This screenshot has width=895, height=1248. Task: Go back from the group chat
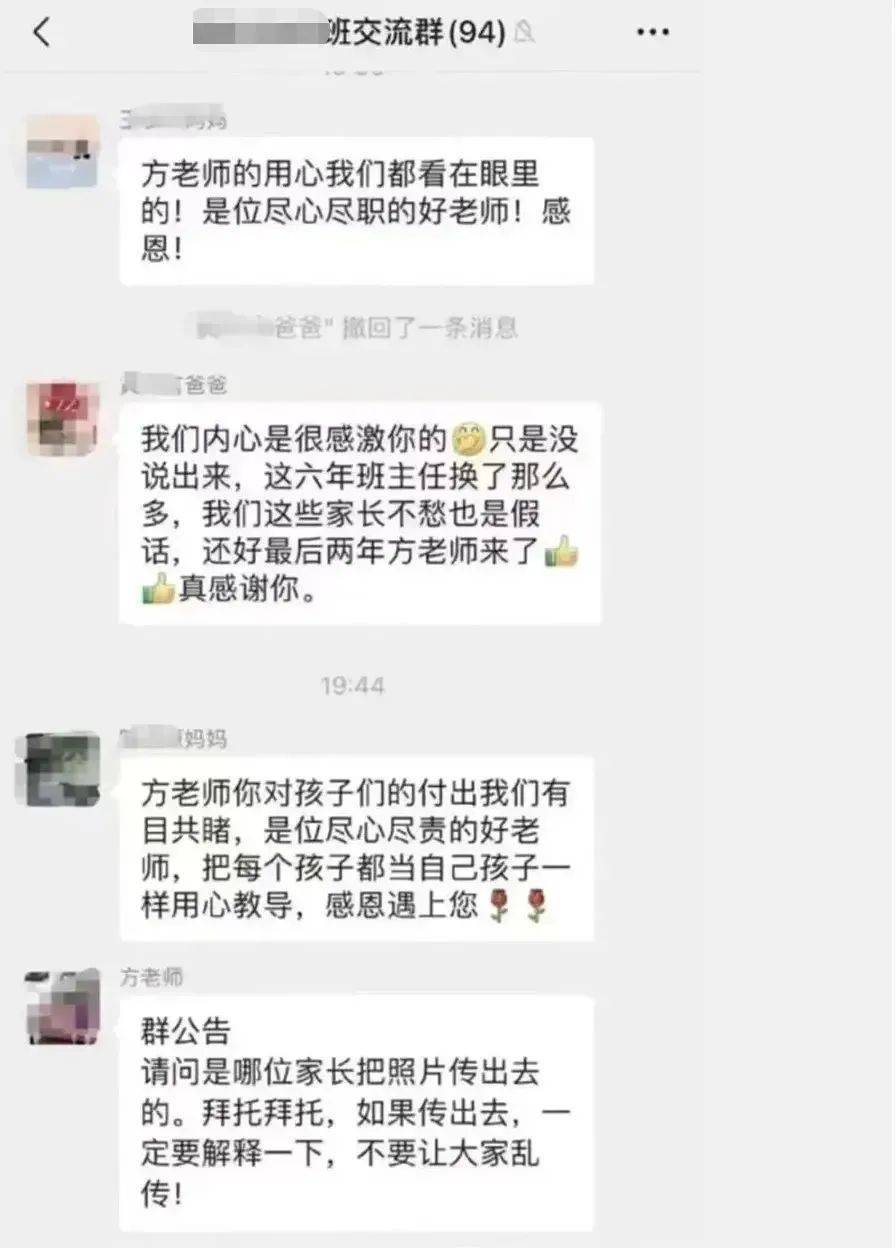click(41, 33)
